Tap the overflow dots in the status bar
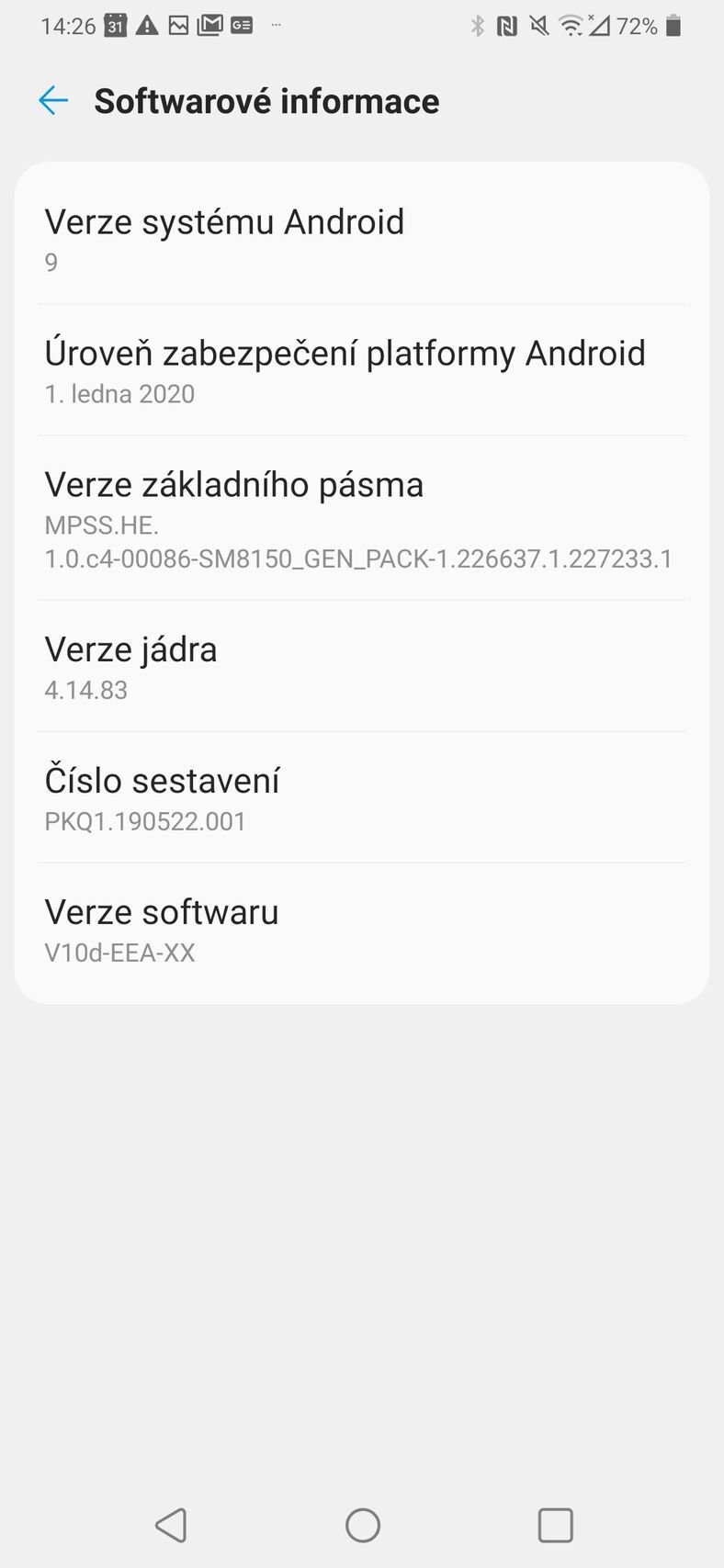The height and width of the screenshot is (1568, 724). [276, 27]
